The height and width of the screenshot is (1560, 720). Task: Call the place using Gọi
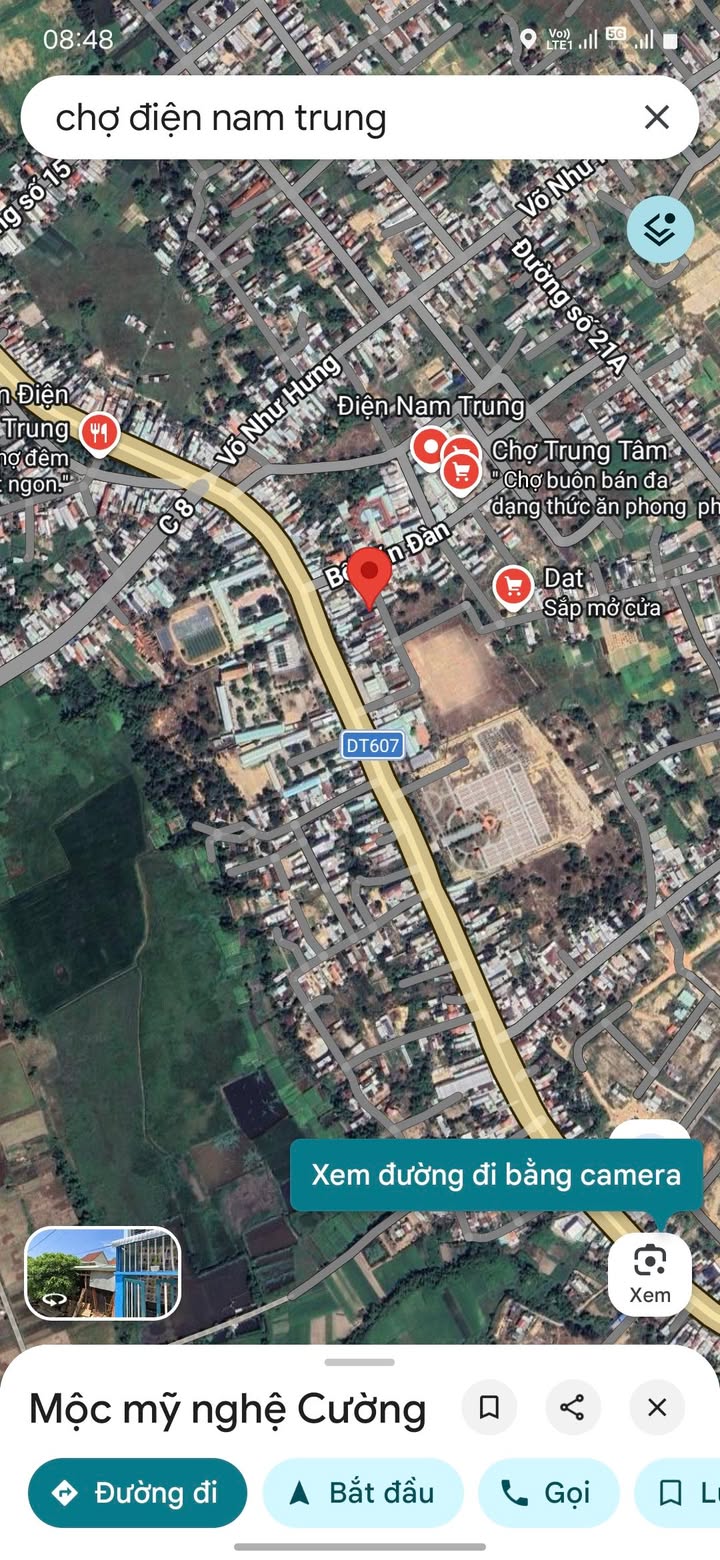tap(548, 1493)
